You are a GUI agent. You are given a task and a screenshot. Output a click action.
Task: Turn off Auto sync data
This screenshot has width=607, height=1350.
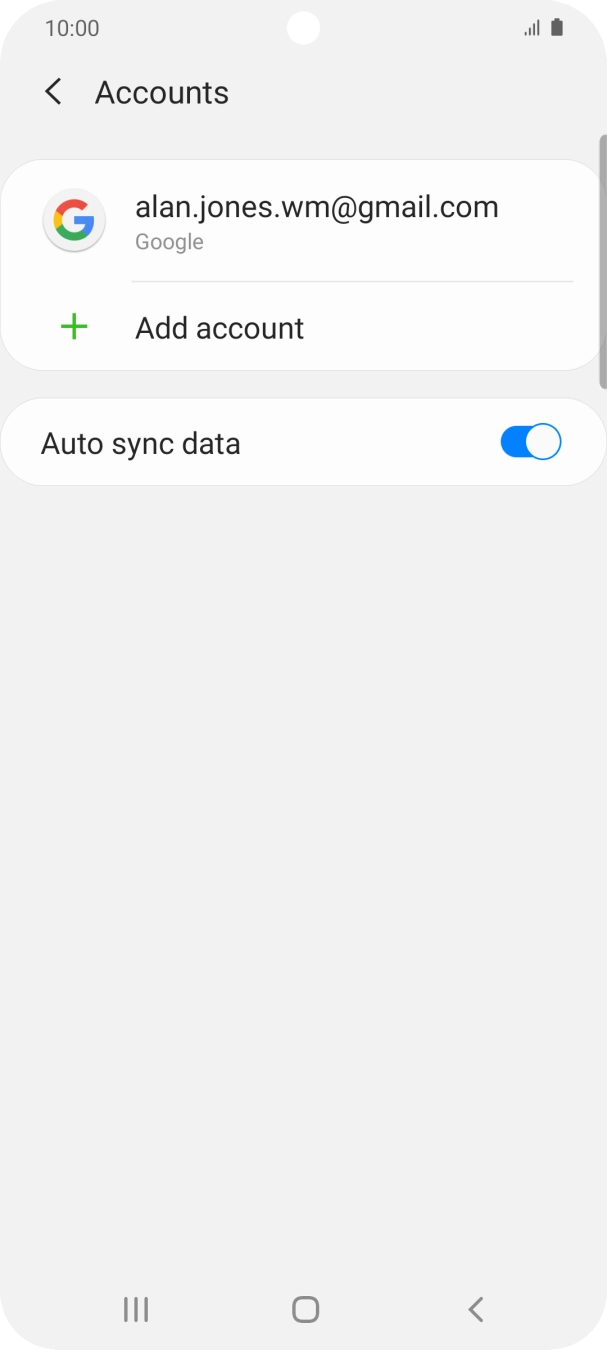531,442
